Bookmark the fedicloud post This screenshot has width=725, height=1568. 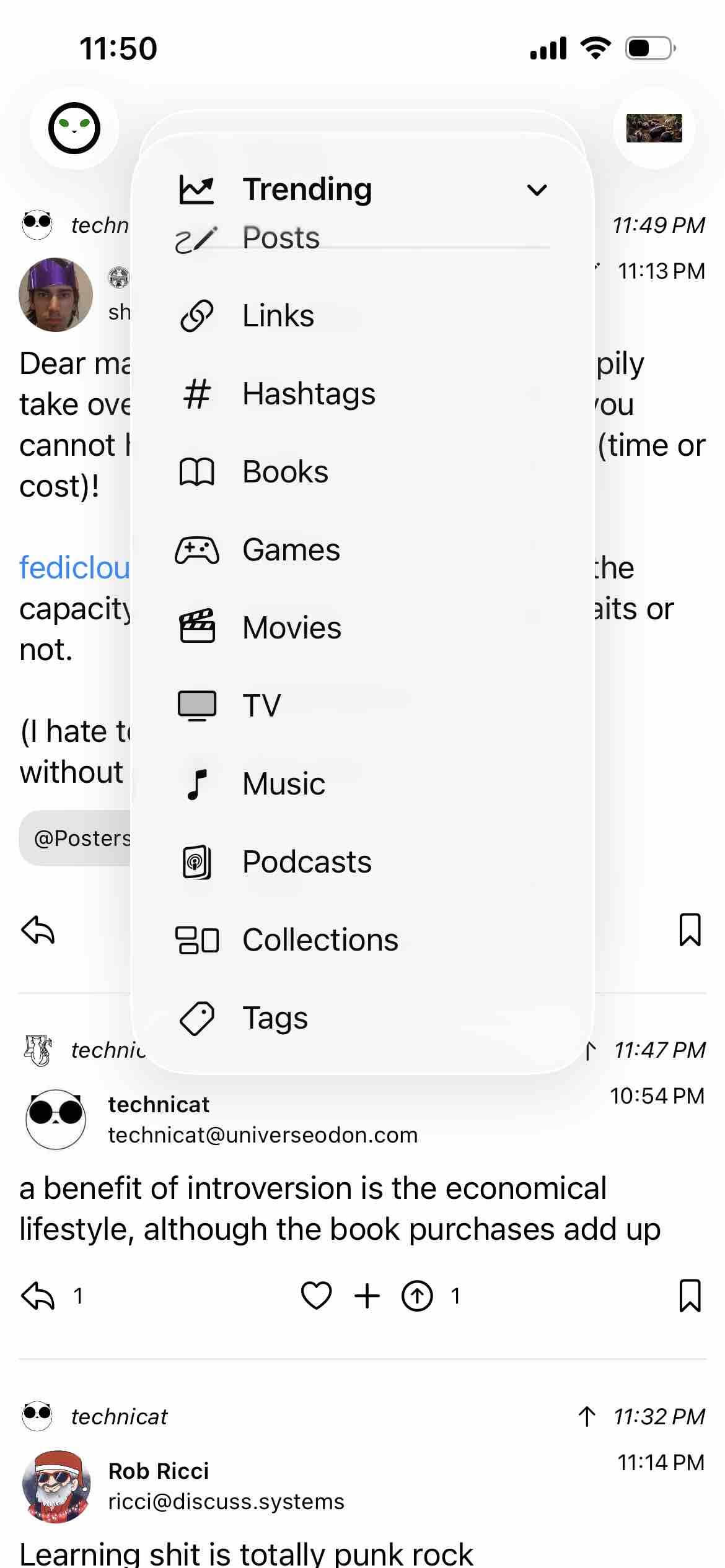coord(690,930)
